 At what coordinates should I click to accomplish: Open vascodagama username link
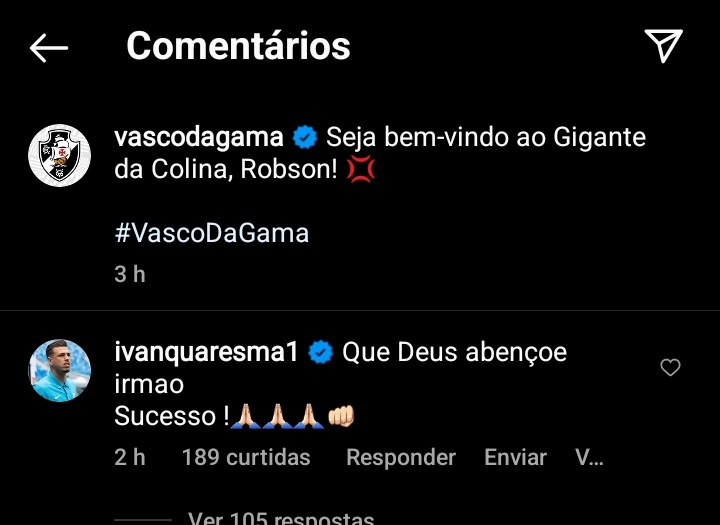point(200,136)
